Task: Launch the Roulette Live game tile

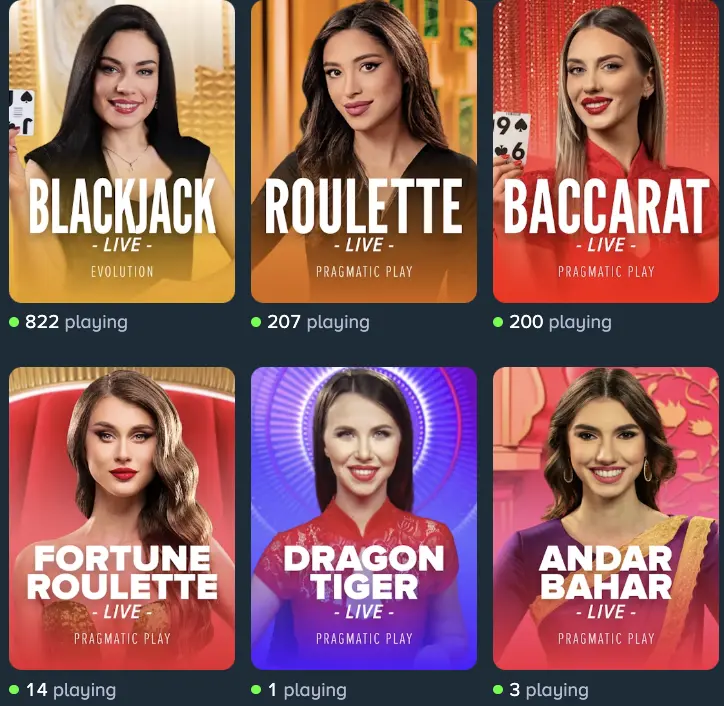Action: point(364,150)
